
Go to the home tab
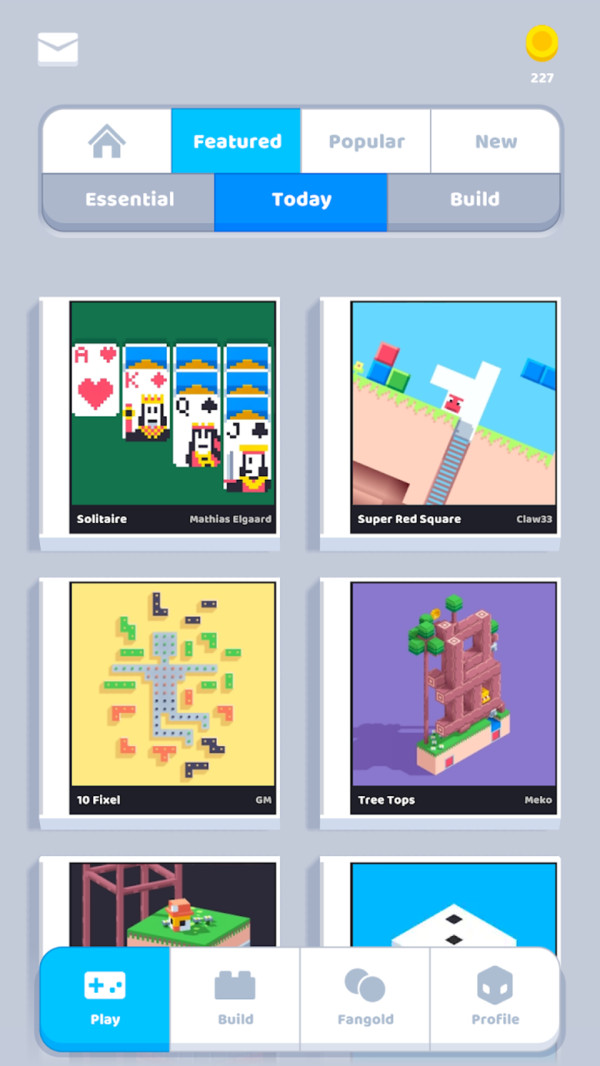pos(107,141)
